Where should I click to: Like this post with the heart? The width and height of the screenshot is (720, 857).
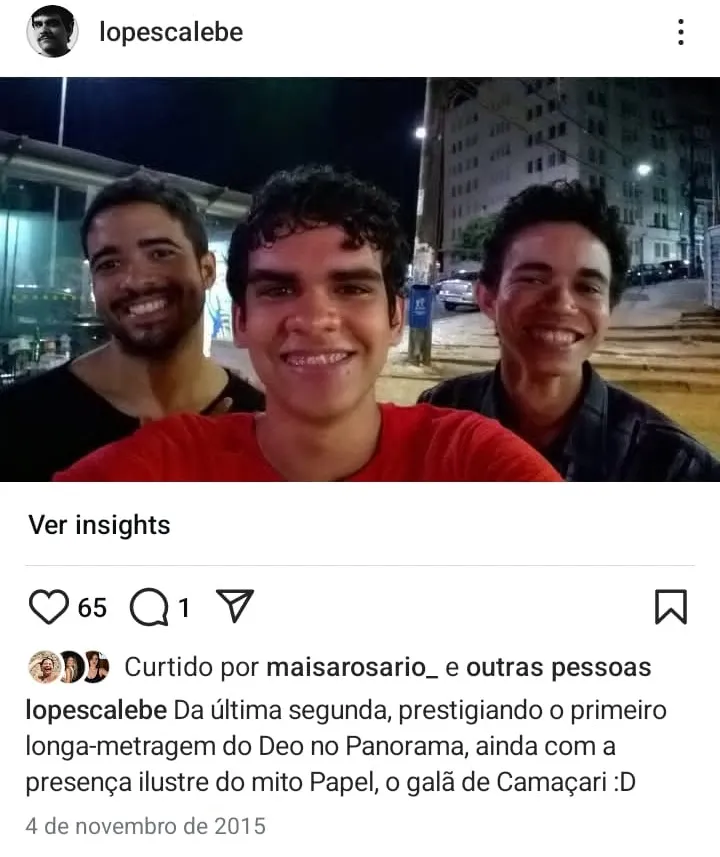tap(48, 607)
